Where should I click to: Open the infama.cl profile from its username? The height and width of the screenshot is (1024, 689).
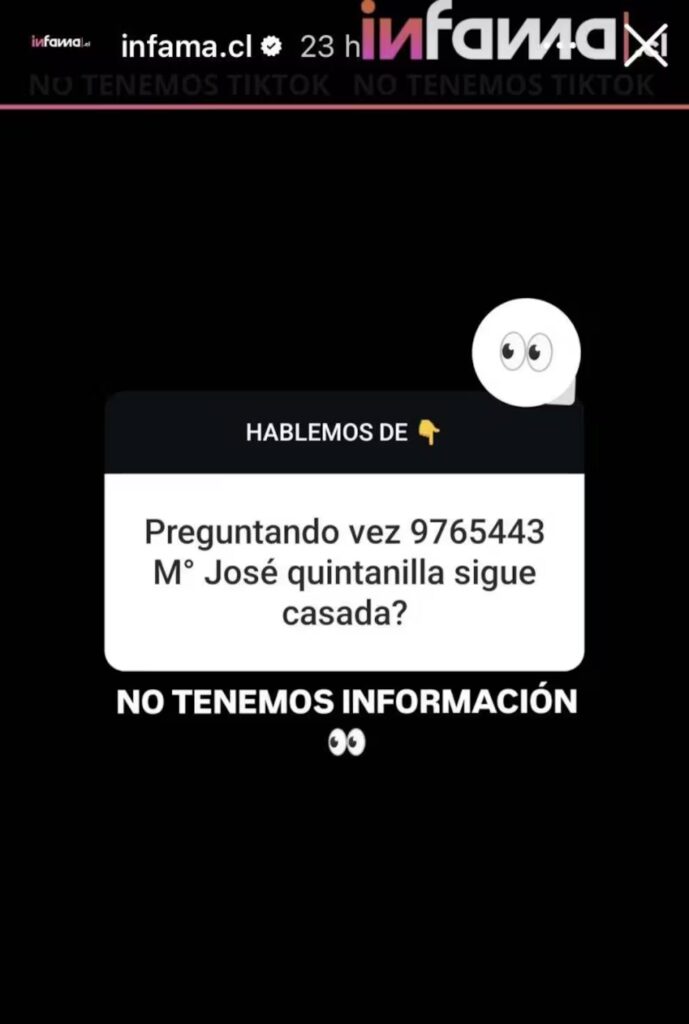[187, 45]
